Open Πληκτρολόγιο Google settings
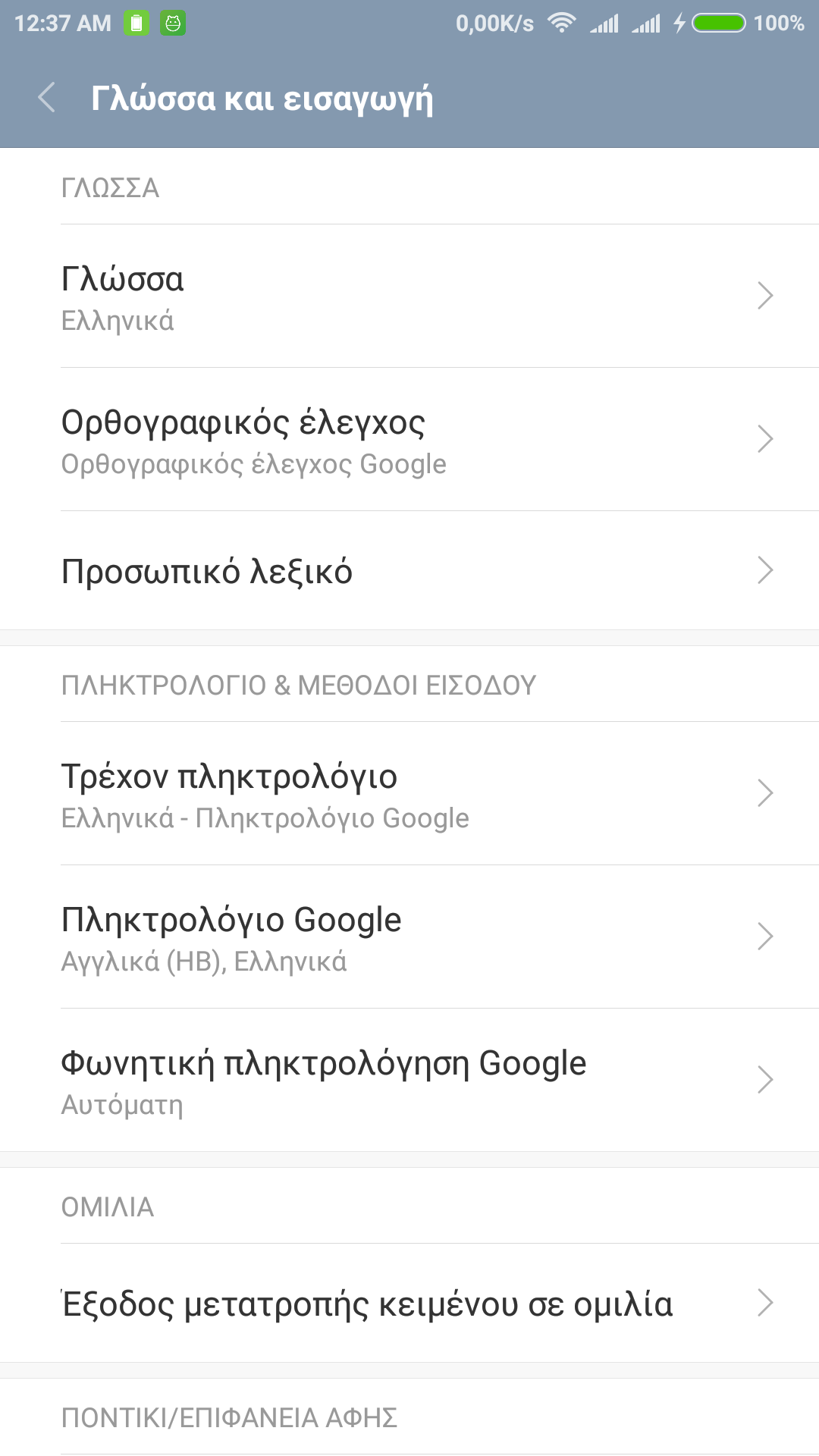Image resolution: width=819 pixels, height=1456 pixels. (409, 937)
